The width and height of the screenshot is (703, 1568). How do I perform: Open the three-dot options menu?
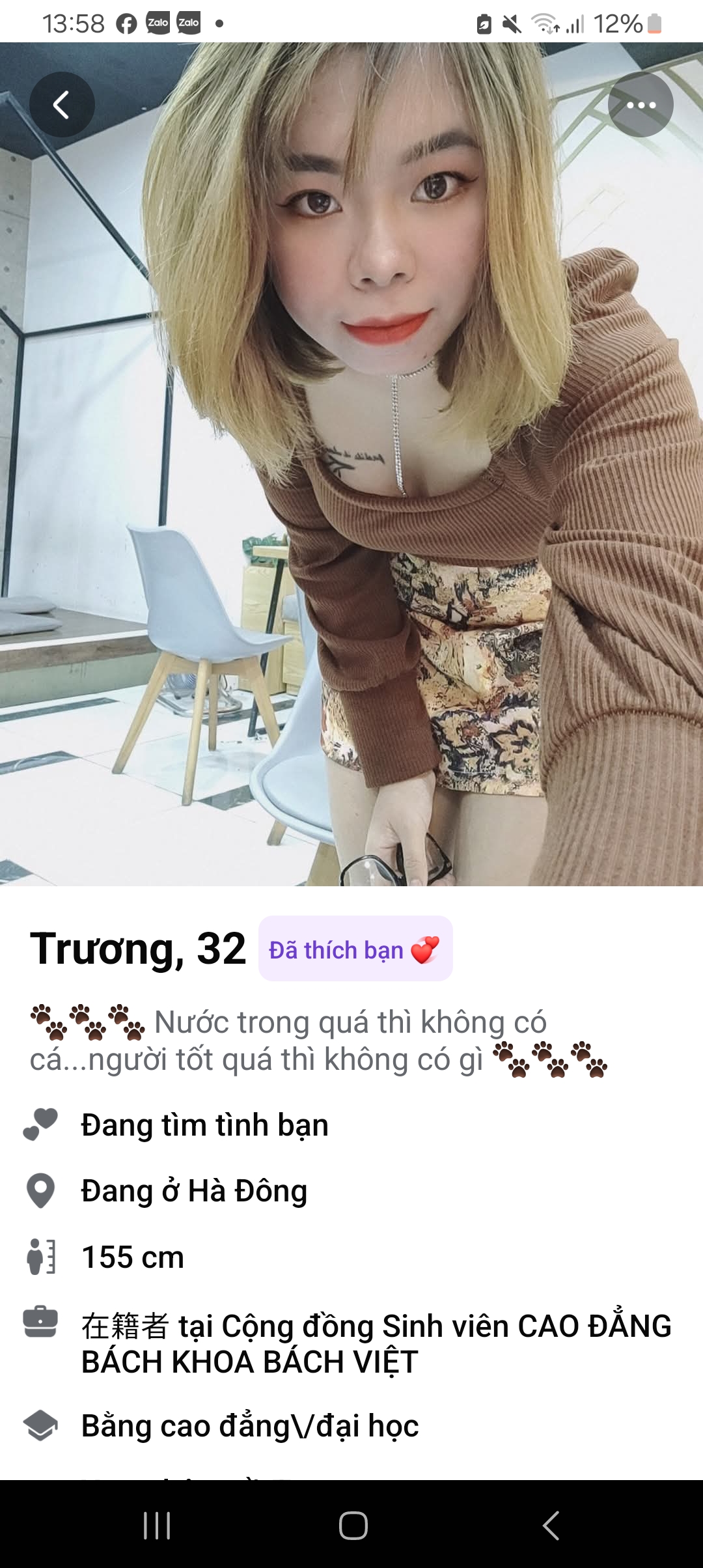[641, 104]
